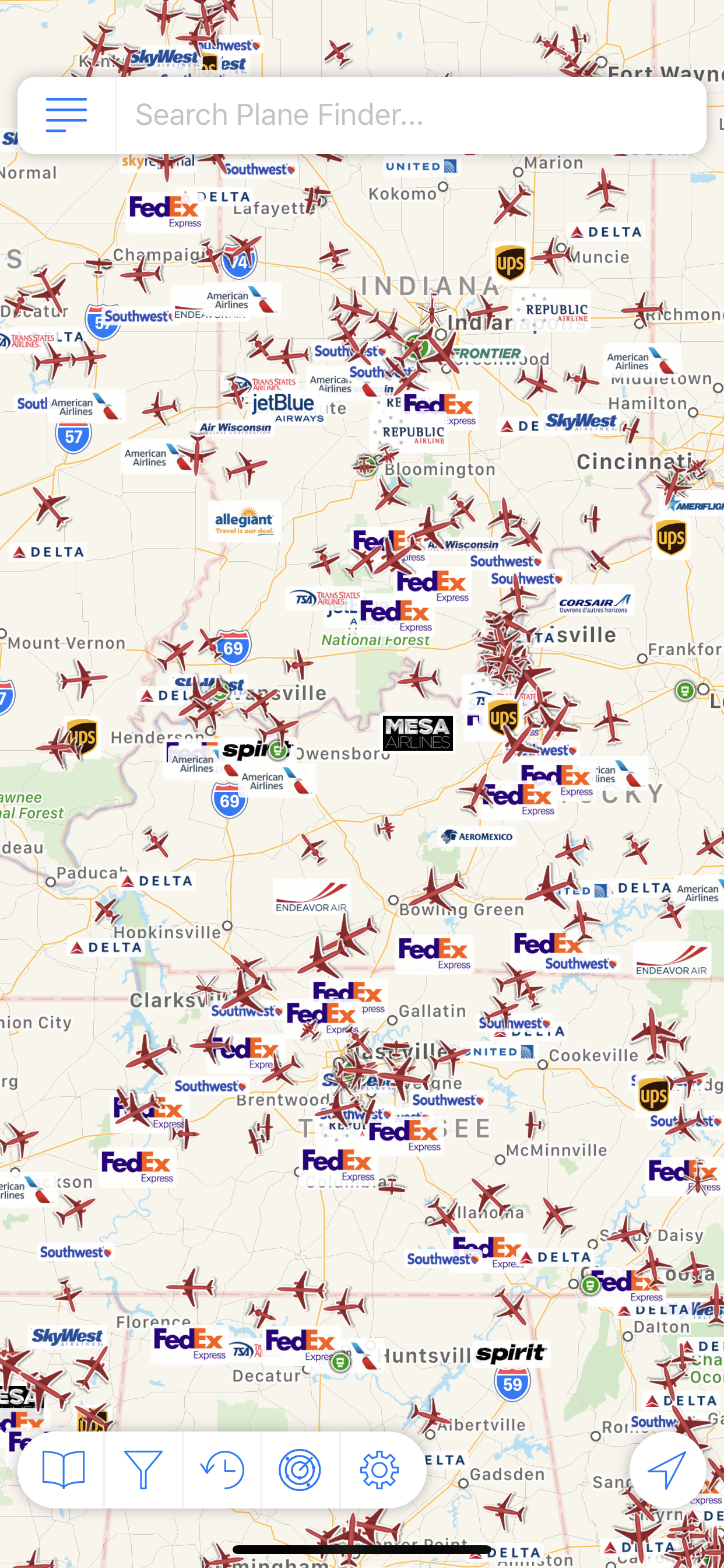Tap the Search Plane Finder field
This screenshot has height=1568, width=724.
410,114
